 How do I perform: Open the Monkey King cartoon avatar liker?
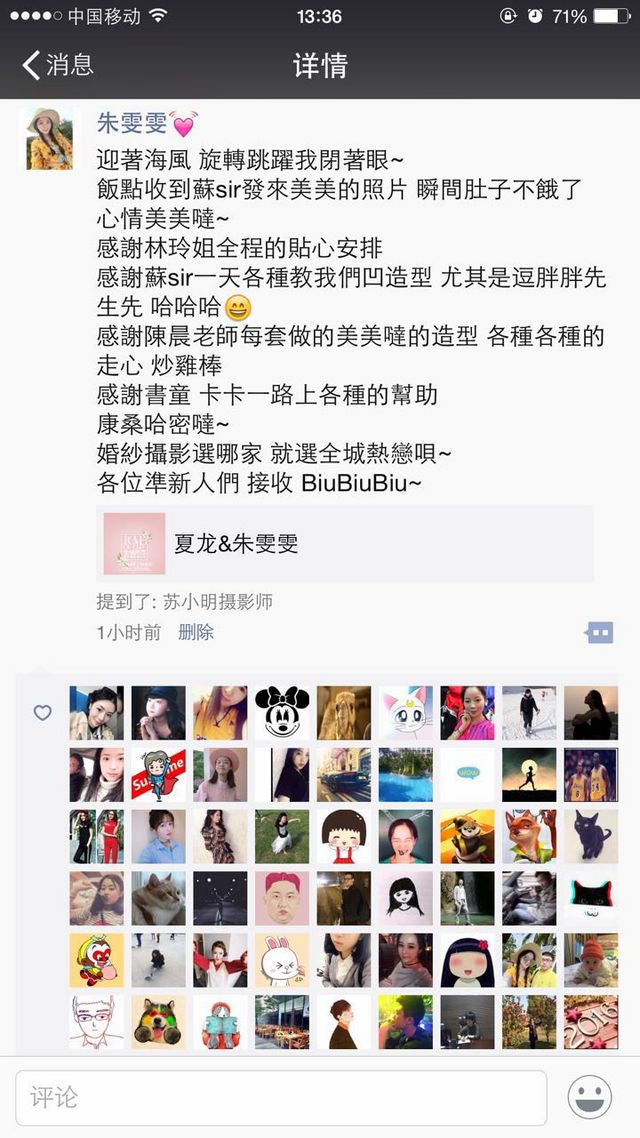[x=97, y=960]
